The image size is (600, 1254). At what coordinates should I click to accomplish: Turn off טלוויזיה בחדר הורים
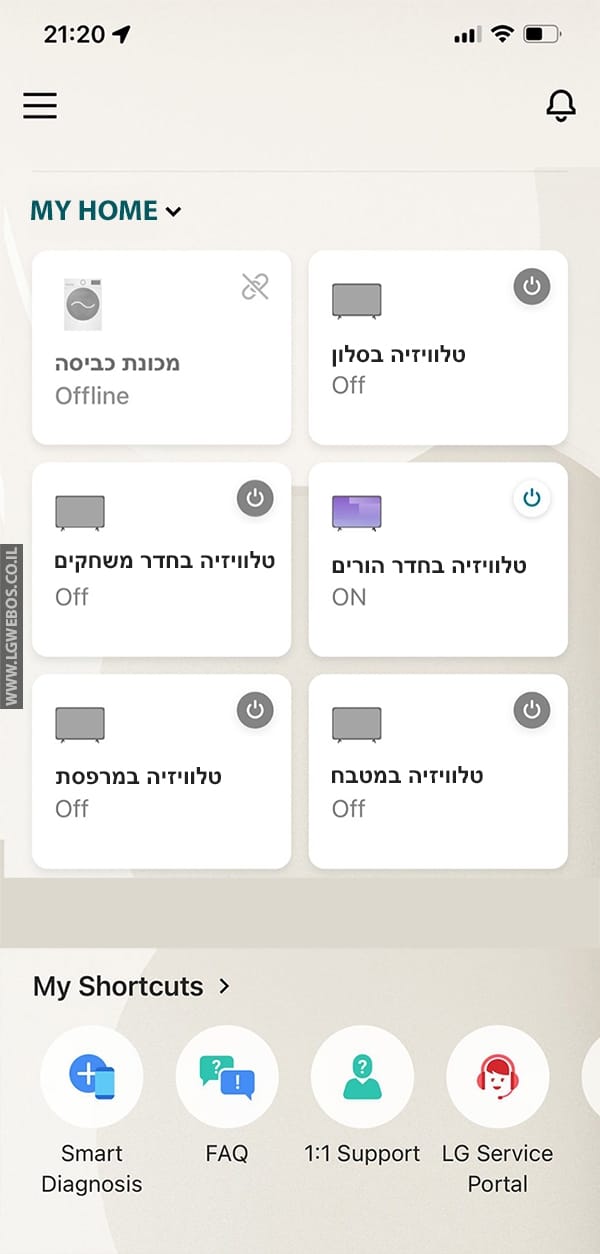pyautogui.click(x=532, y=498)
